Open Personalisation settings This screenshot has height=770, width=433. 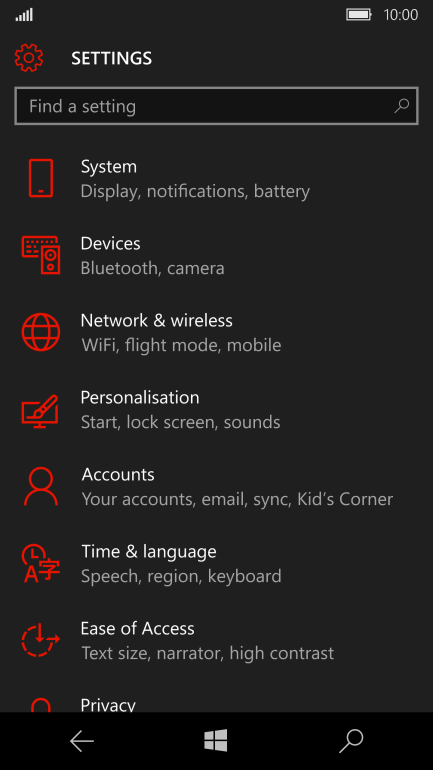[216, 410]
